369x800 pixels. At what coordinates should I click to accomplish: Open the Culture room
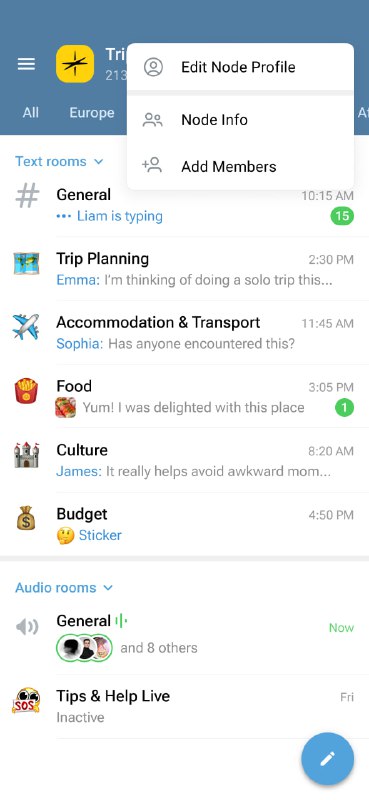[184, 460]
